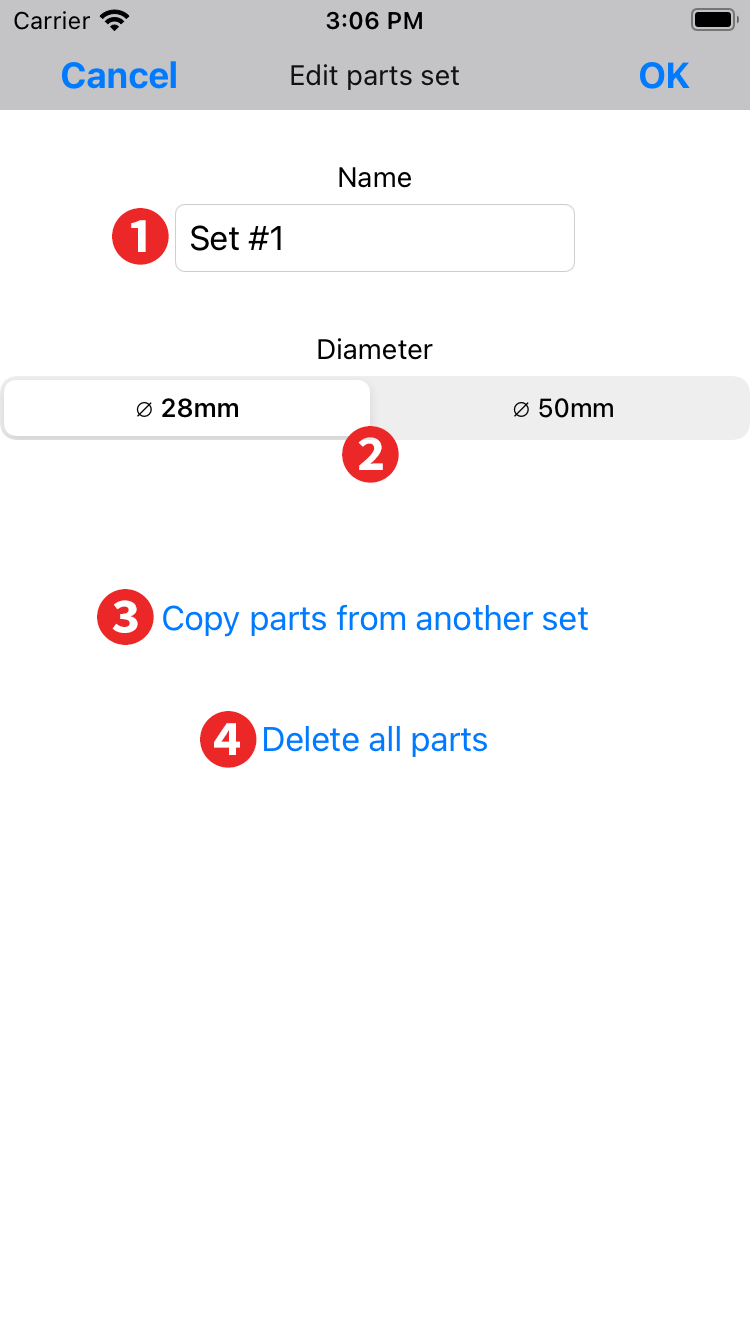Delete all parts

(375, 740)
